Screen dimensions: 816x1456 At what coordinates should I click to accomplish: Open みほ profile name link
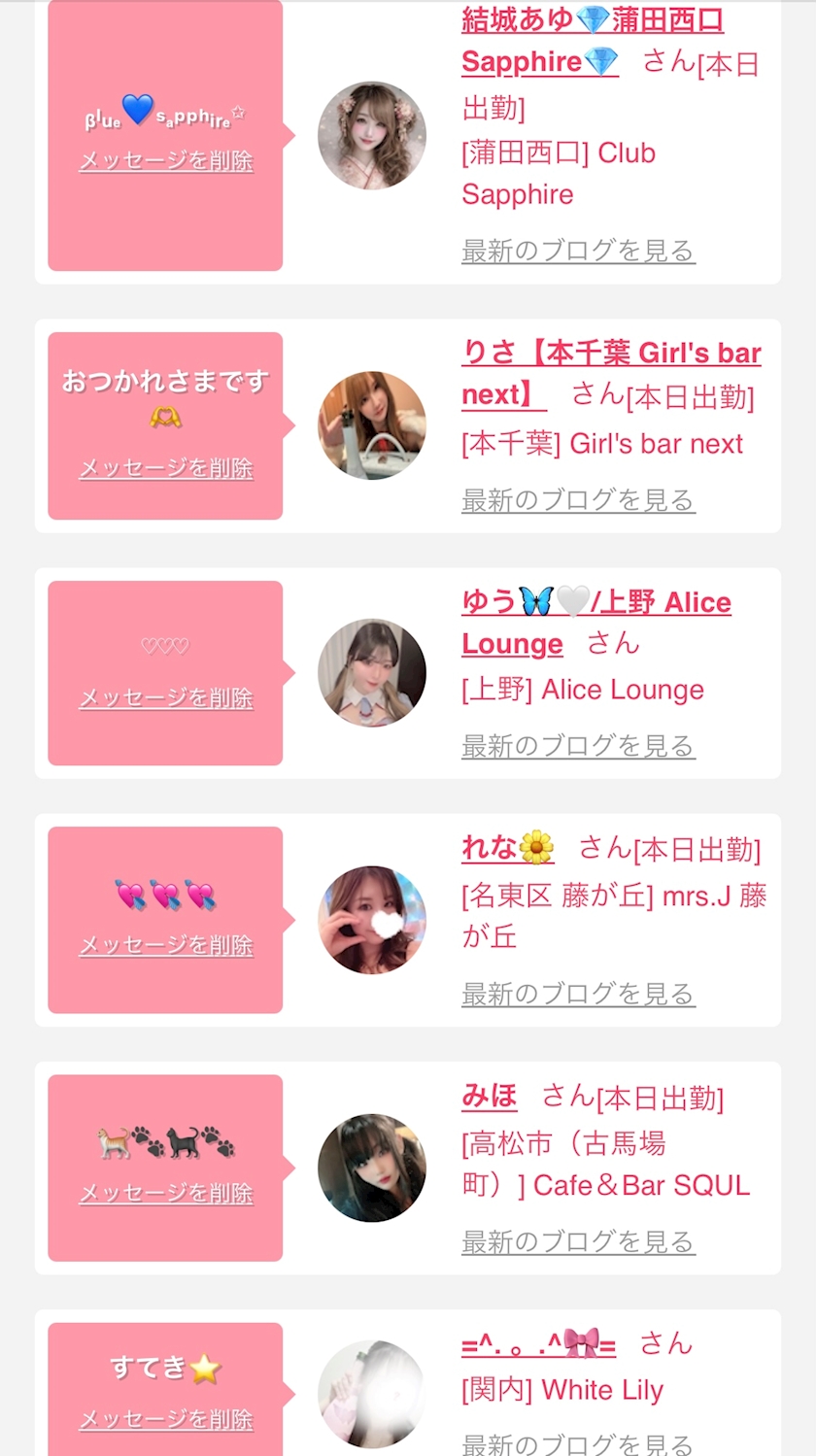coord(489,1097)
